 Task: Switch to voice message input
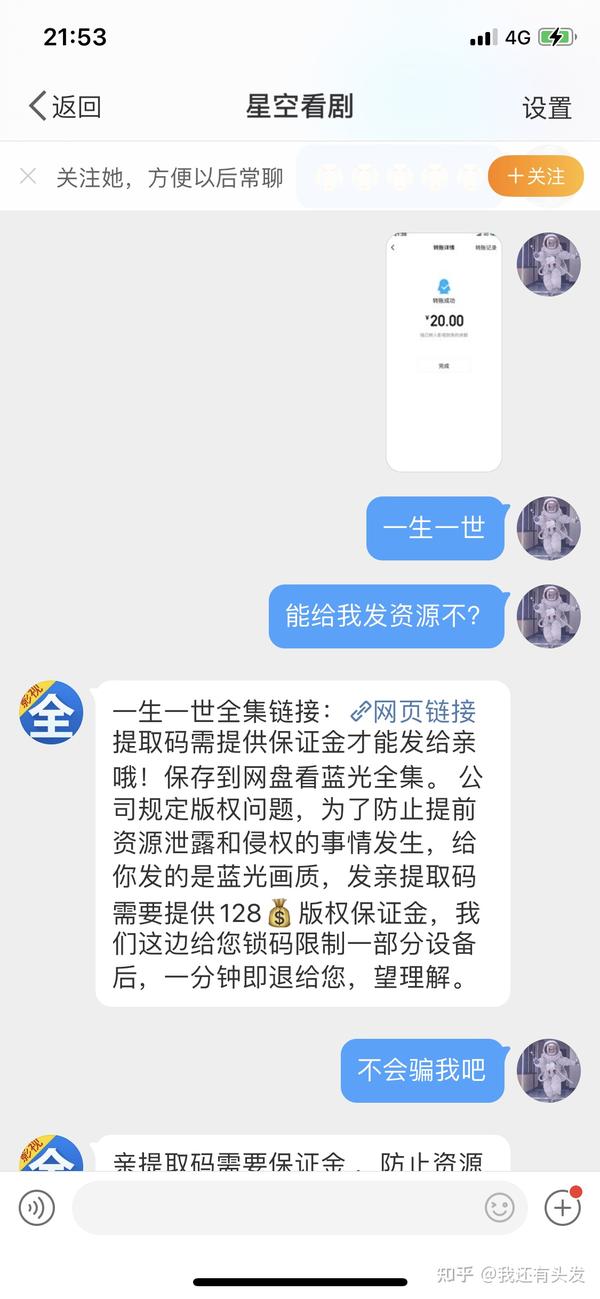click(x=37, y=1208)
